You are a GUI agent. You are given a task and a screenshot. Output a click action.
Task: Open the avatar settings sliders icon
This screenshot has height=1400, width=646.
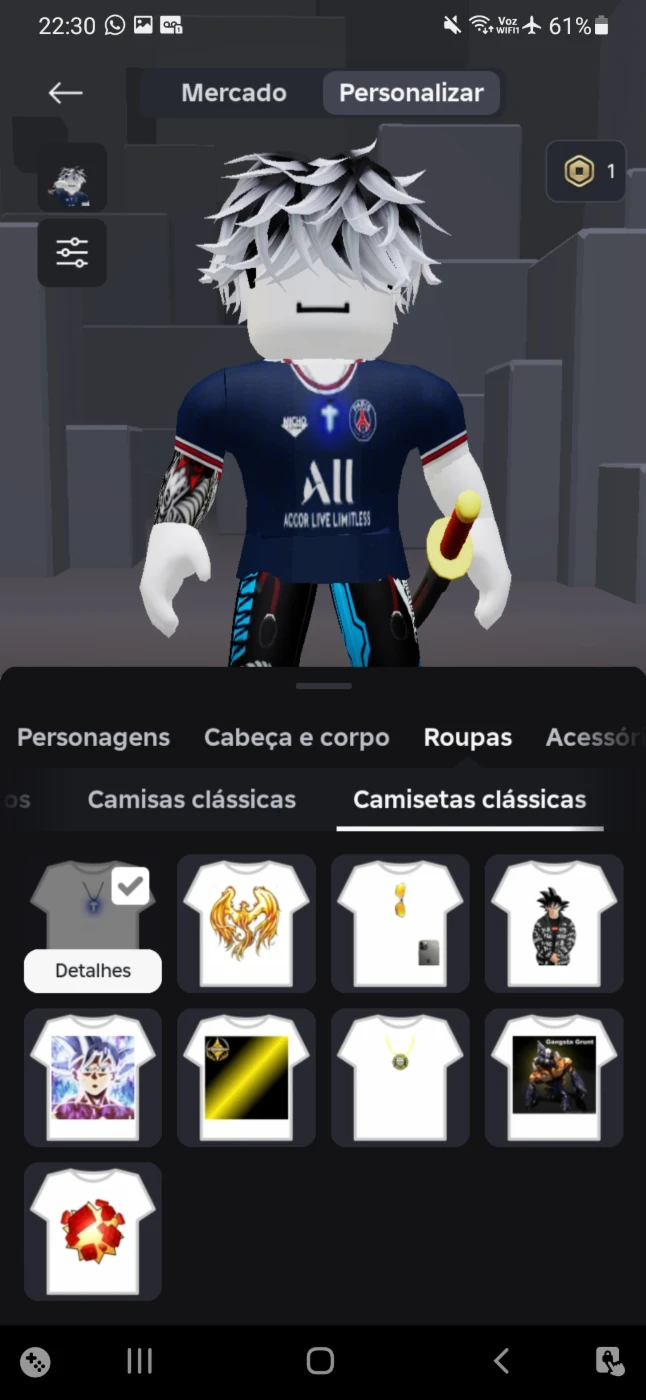pyautogui.click(x=72, y=253)
